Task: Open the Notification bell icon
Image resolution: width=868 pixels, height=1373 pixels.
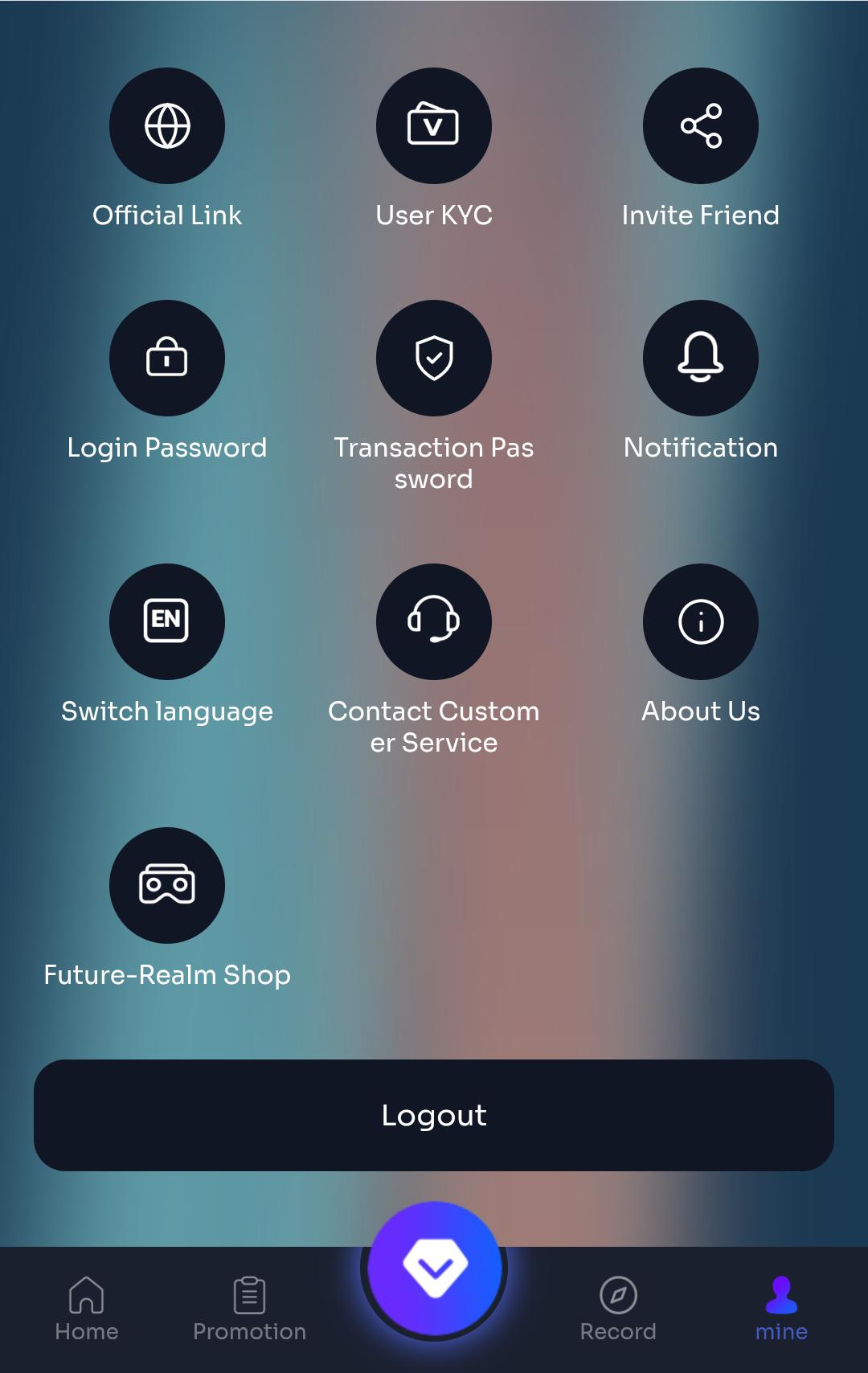Action: [x=701, y=359]
